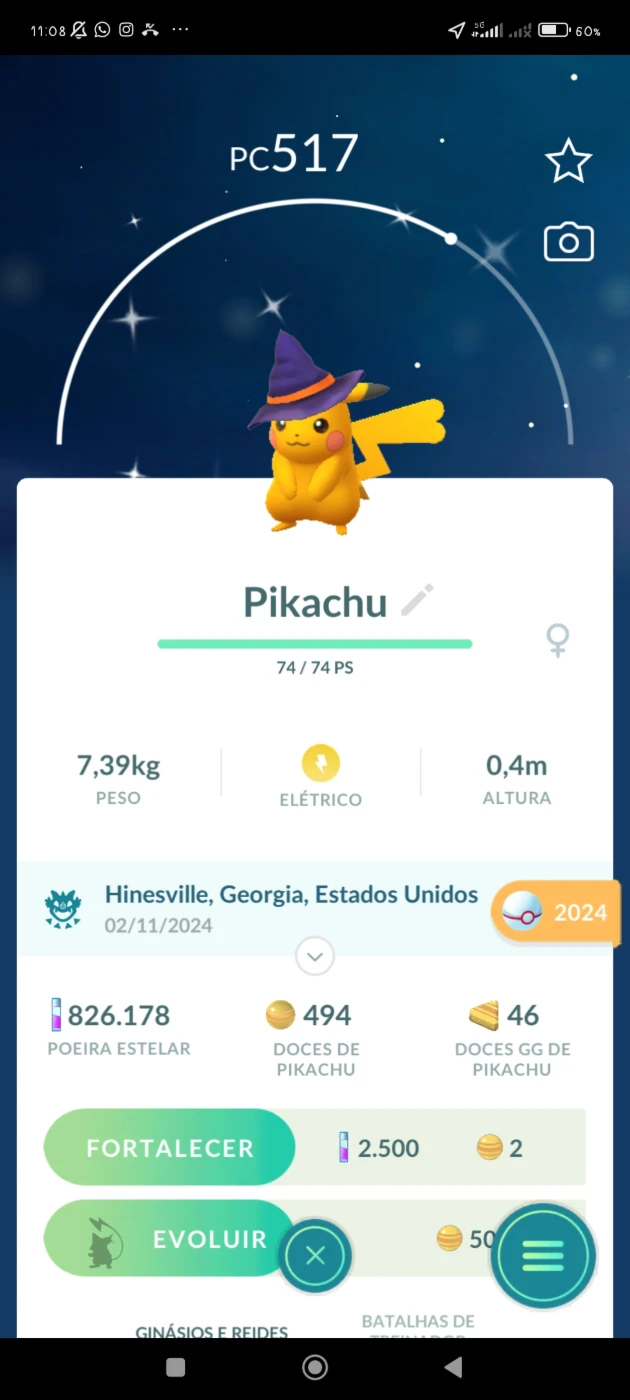
Task: Edit Pikachu's nickname with the pencil
Action: pos(417,600)
